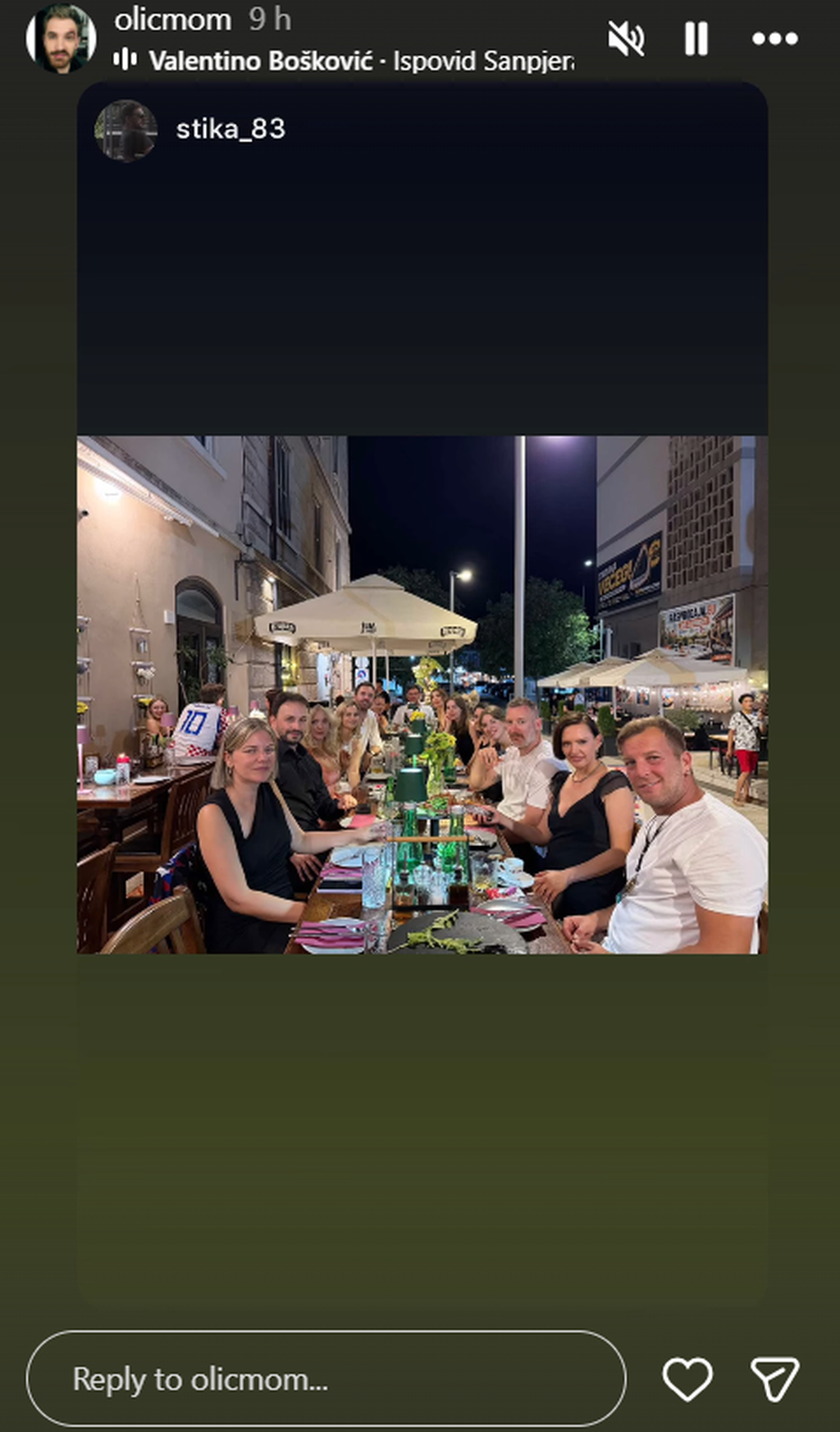
Task: Open the olicmom username
Action: click(172, 19)
